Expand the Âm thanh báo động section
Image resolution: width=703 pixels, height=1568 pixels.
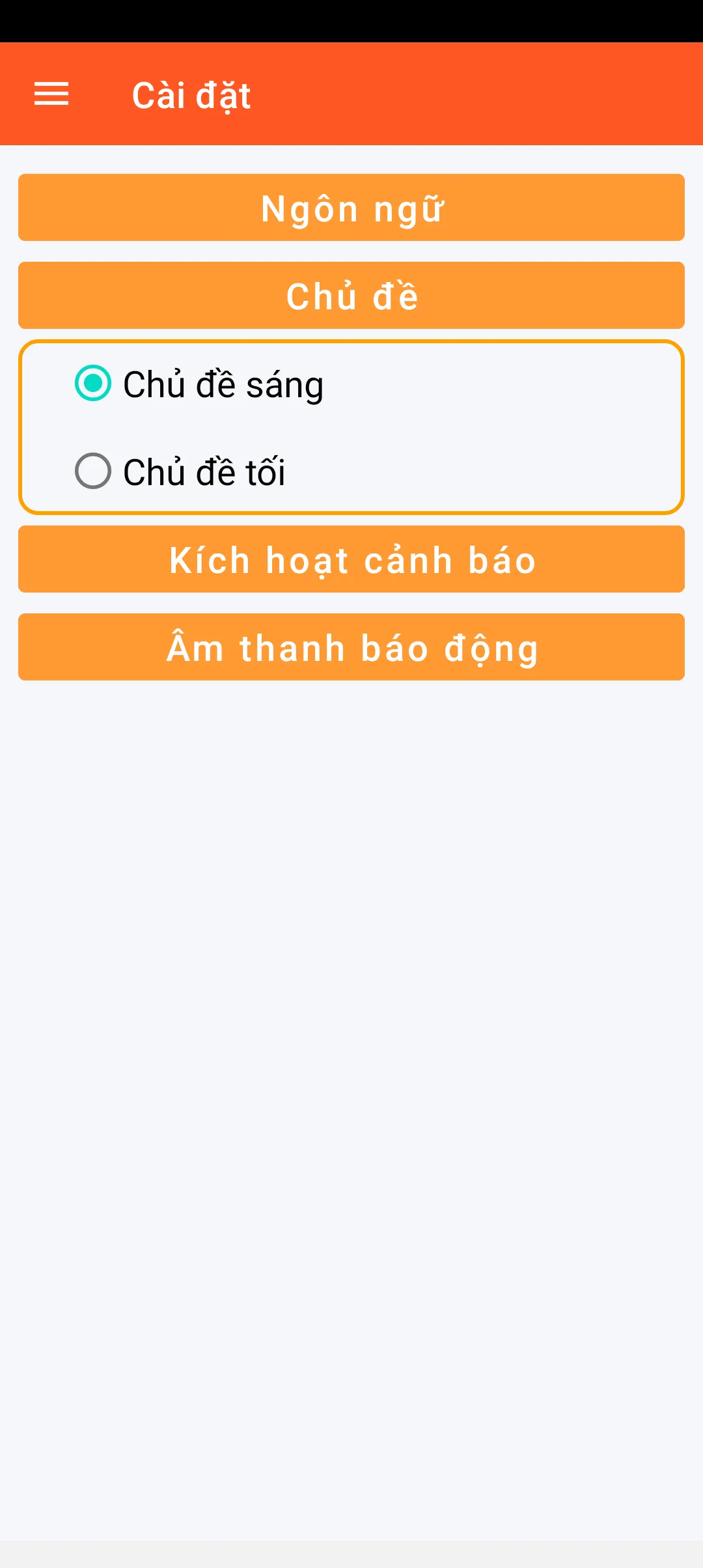(351, 647)
